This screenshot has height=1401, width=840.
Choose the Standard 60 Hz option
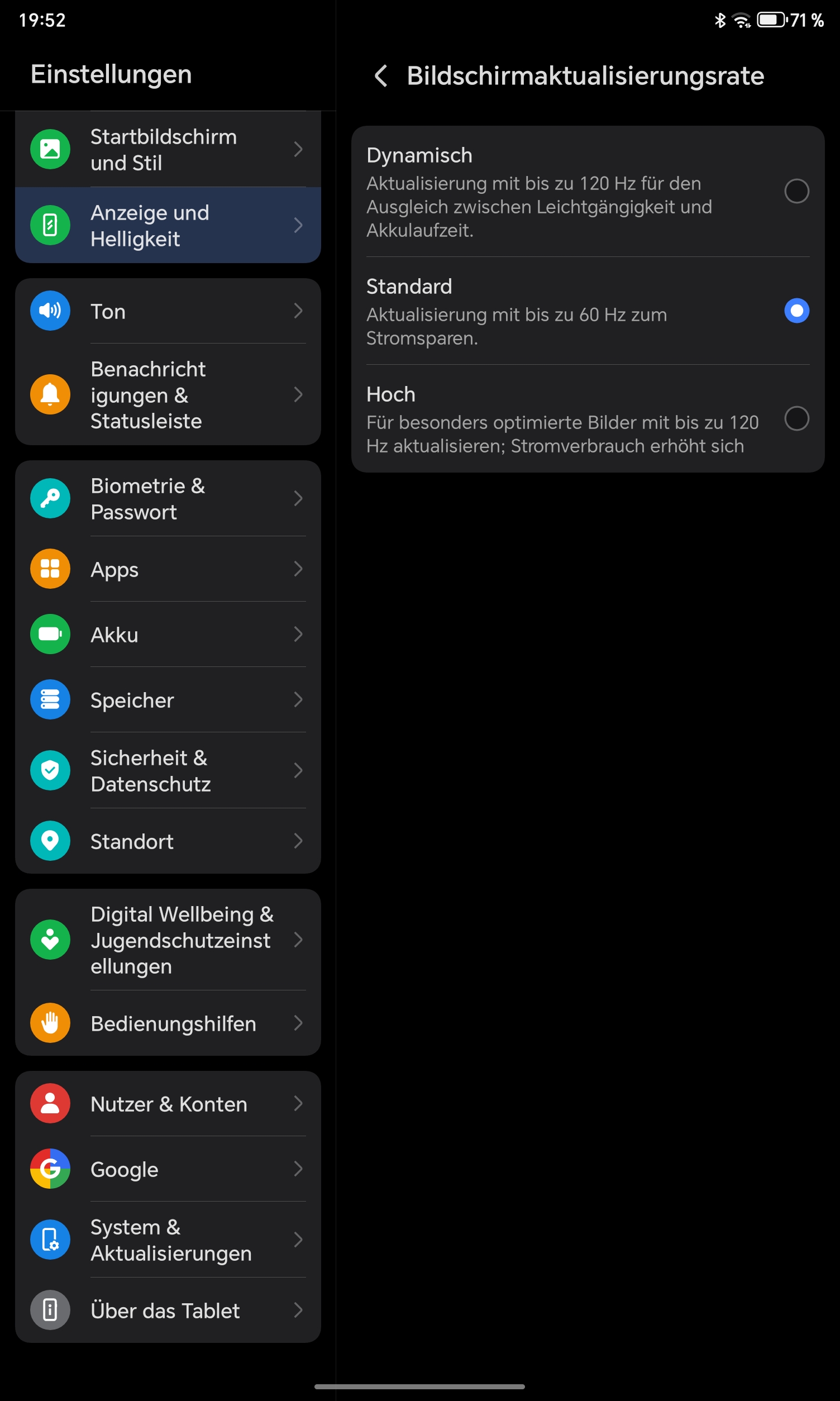point(588,311)
